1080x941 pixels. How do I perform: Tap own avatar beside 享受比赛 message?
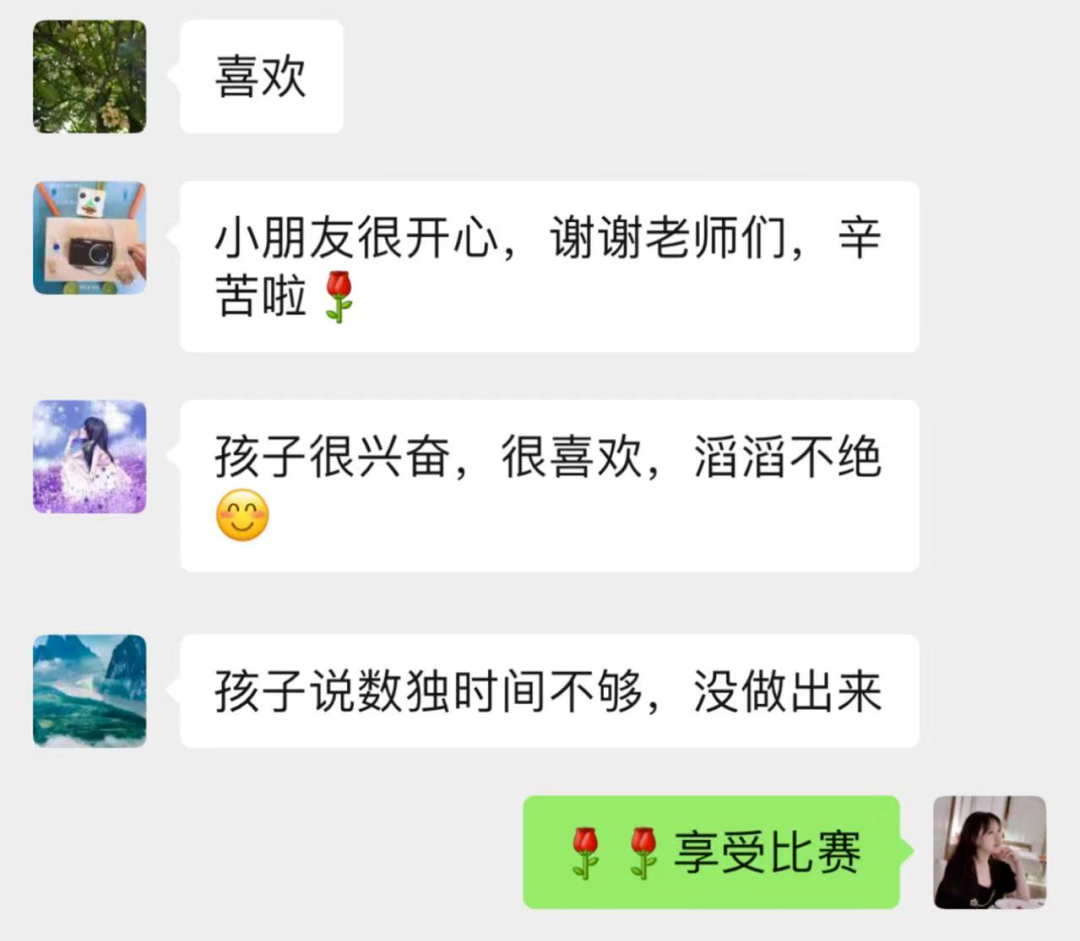click(x=989, y=852)
